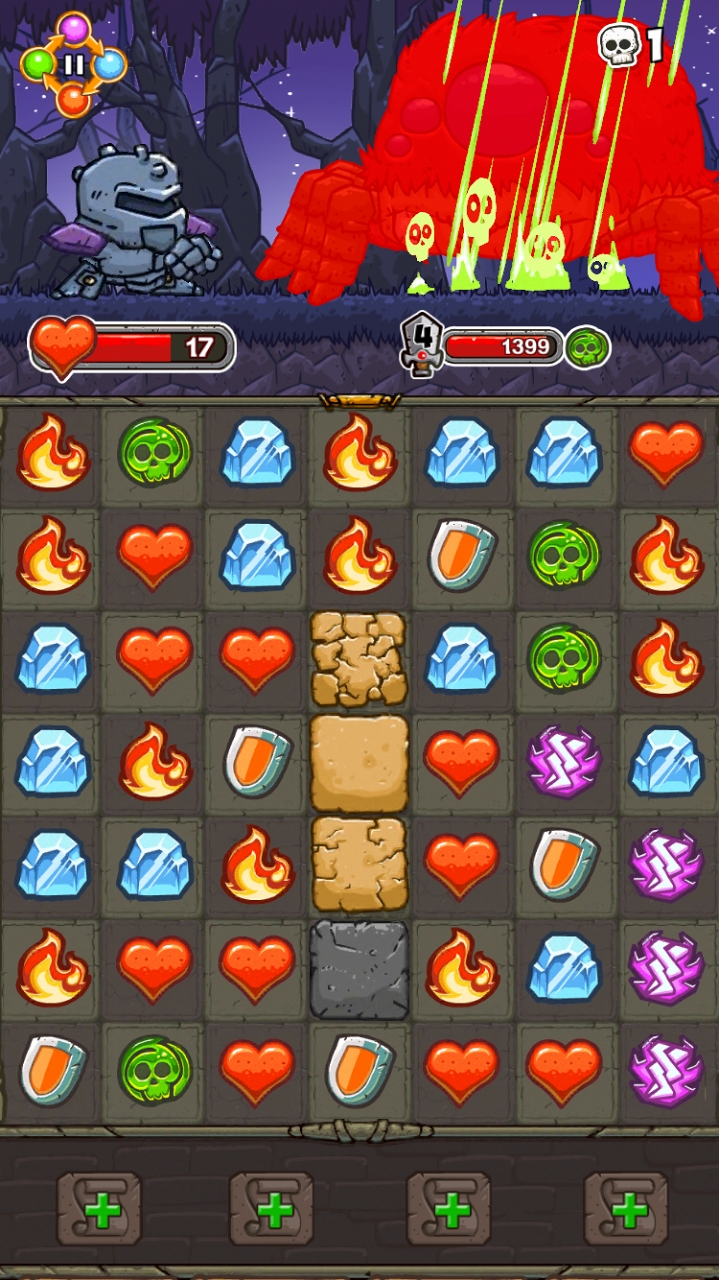This screenshot has width=719, height=1280.
Task: Open the fourth empty spell scroll slot
Action: [626, 1210]
